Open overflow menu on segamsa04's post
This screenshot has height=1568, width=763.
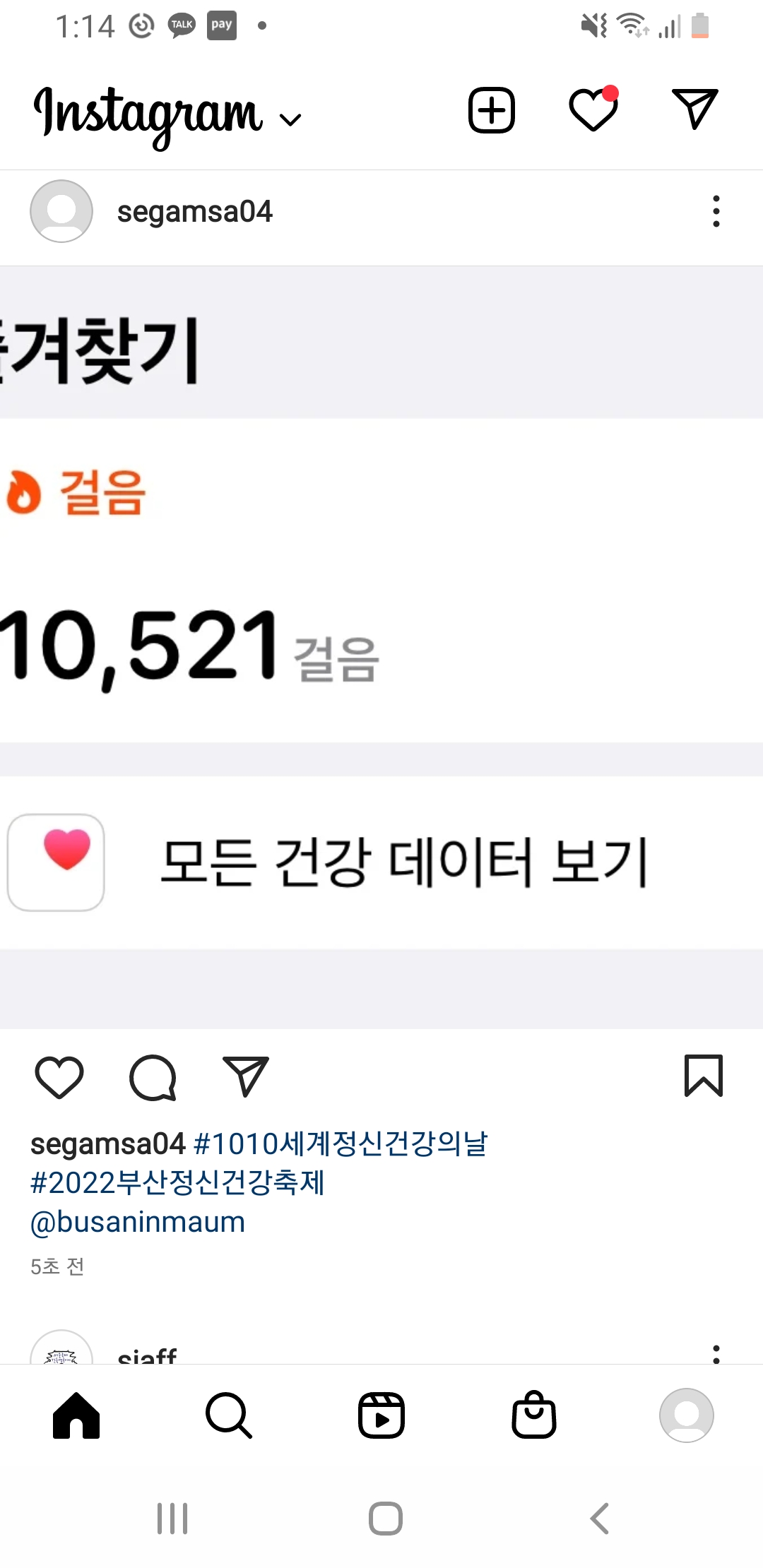[716, 211]
